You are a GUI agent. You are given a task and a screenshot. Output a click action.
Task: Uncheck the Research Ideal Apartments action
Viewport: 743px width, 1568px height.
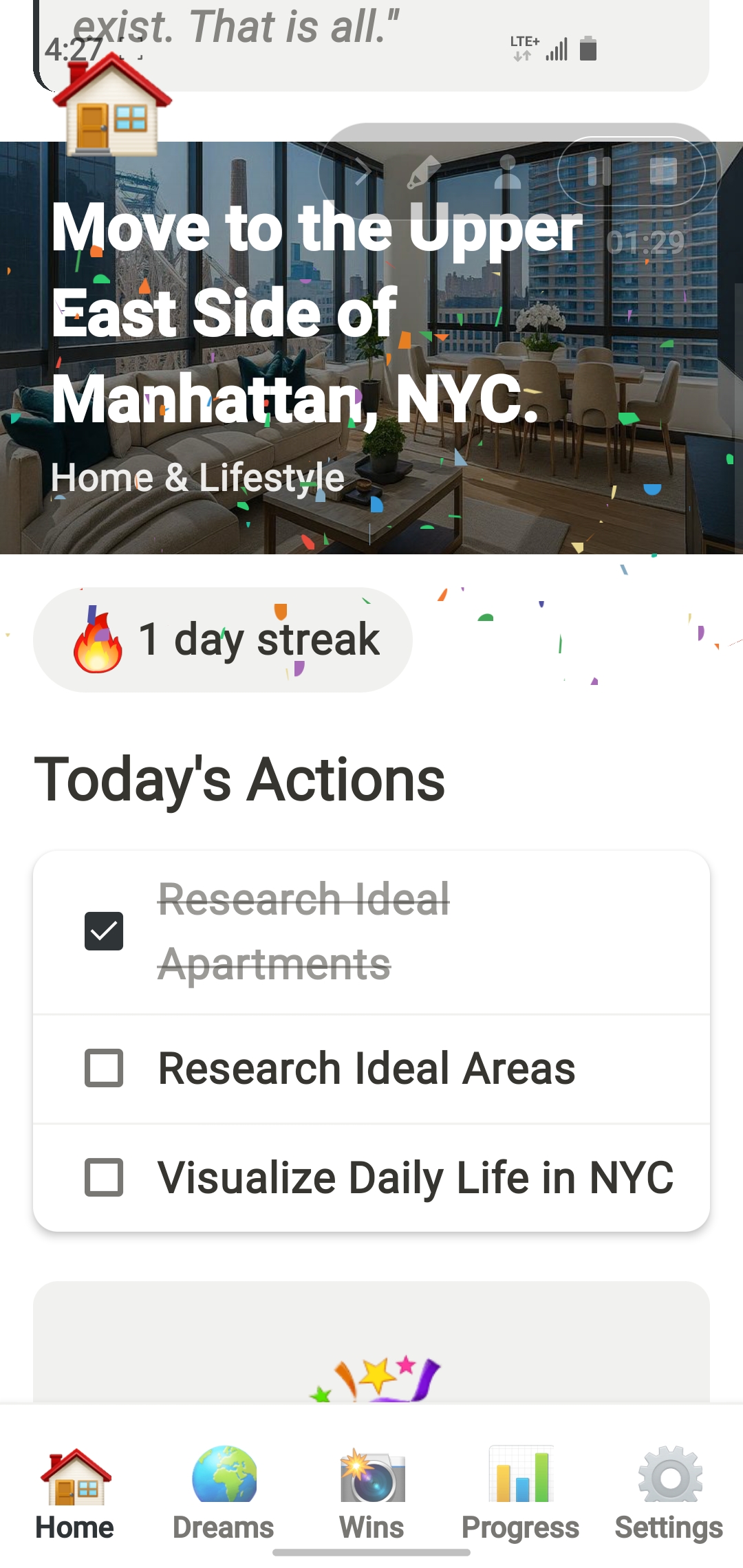(104, 931)
